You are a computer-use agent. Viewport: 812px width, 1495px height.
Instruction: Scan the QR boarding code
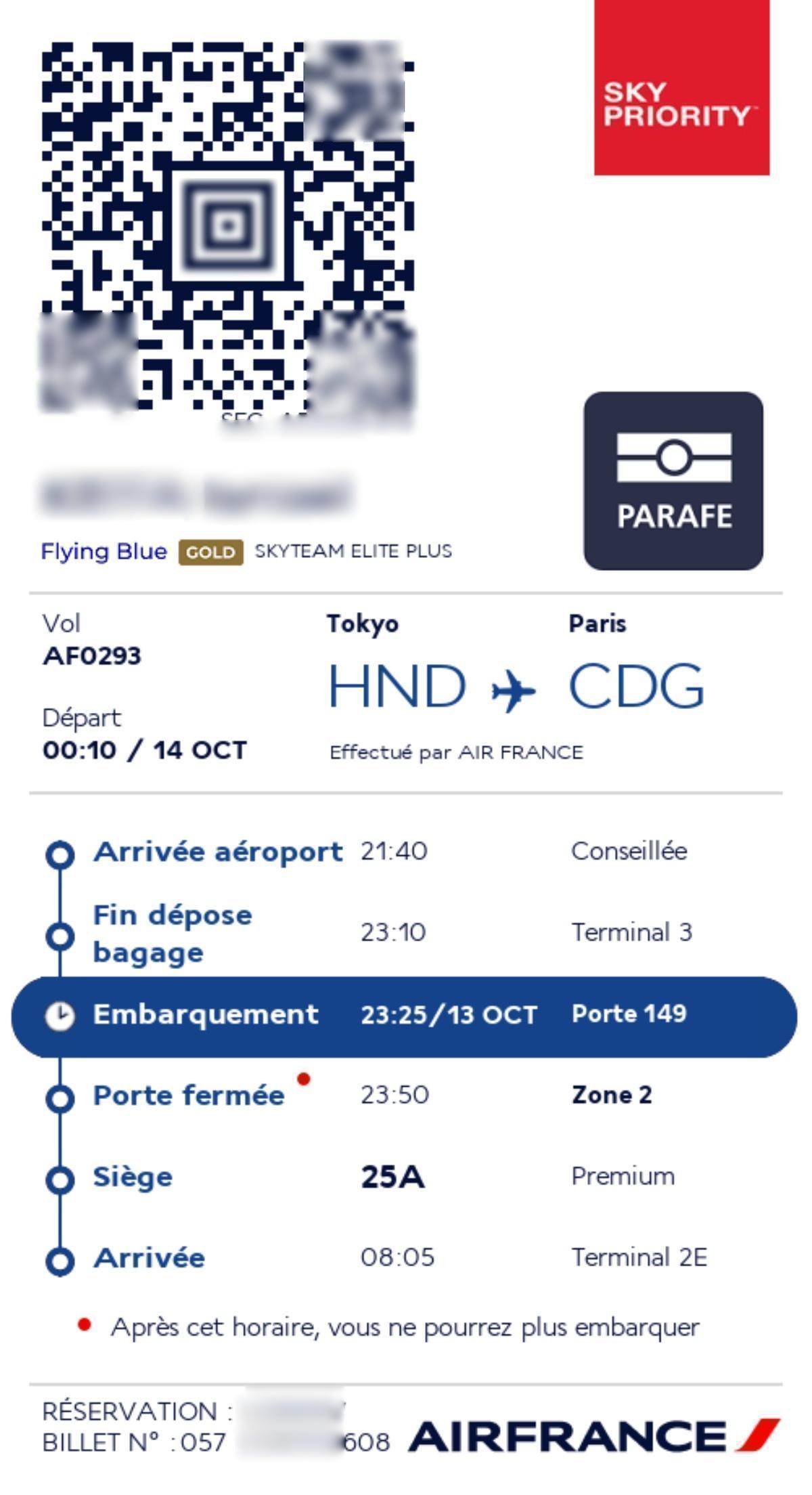230,230
